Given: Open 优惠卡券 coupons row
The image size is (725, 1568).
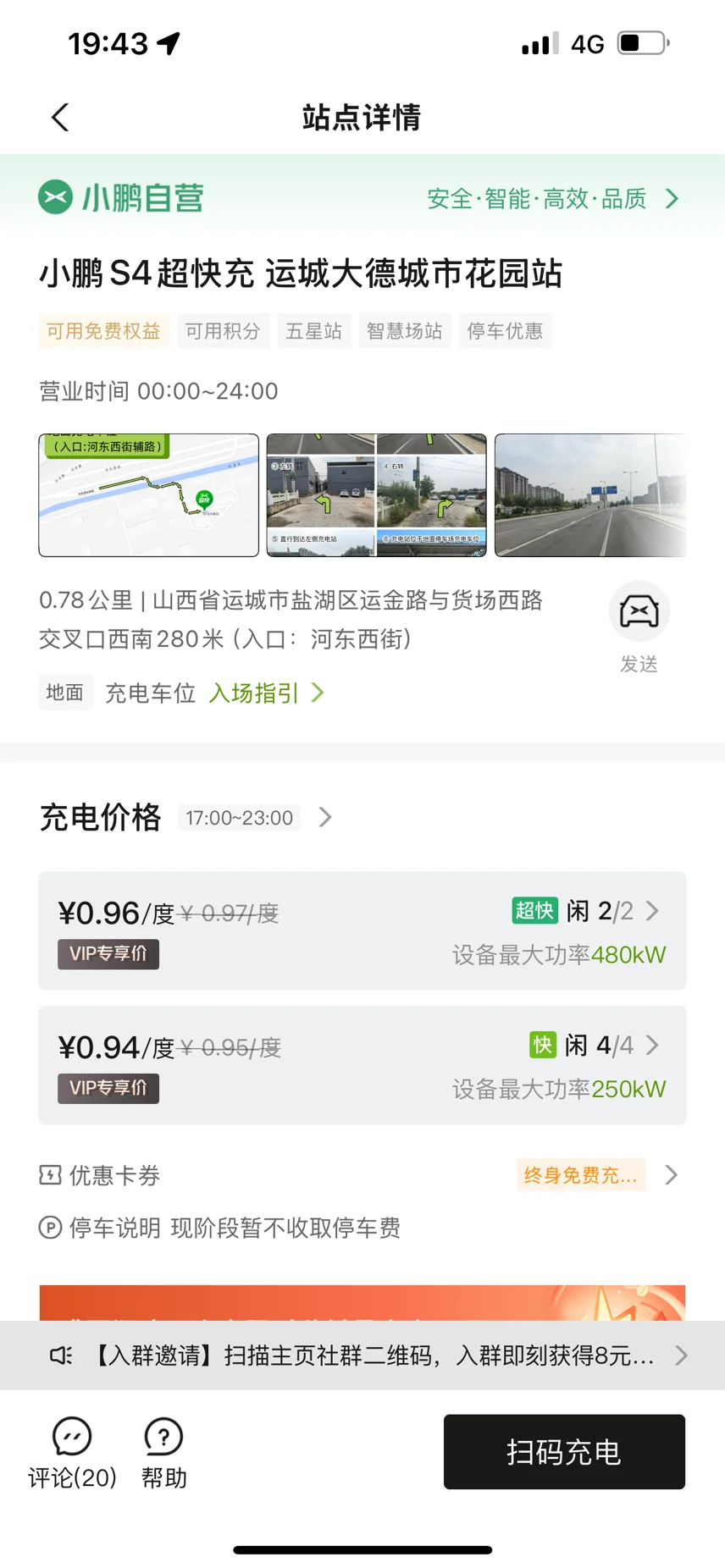Looking at the screenshot, I should (362, 1175).
